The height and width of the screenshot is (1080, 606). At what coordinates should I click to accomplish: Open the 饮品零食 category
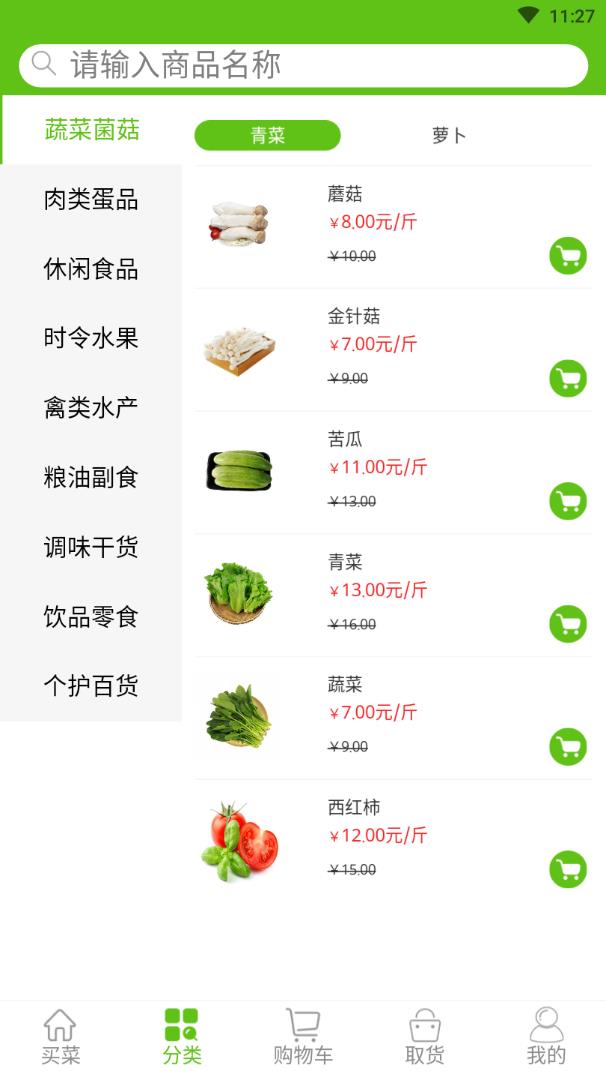(x=91, y=616)
